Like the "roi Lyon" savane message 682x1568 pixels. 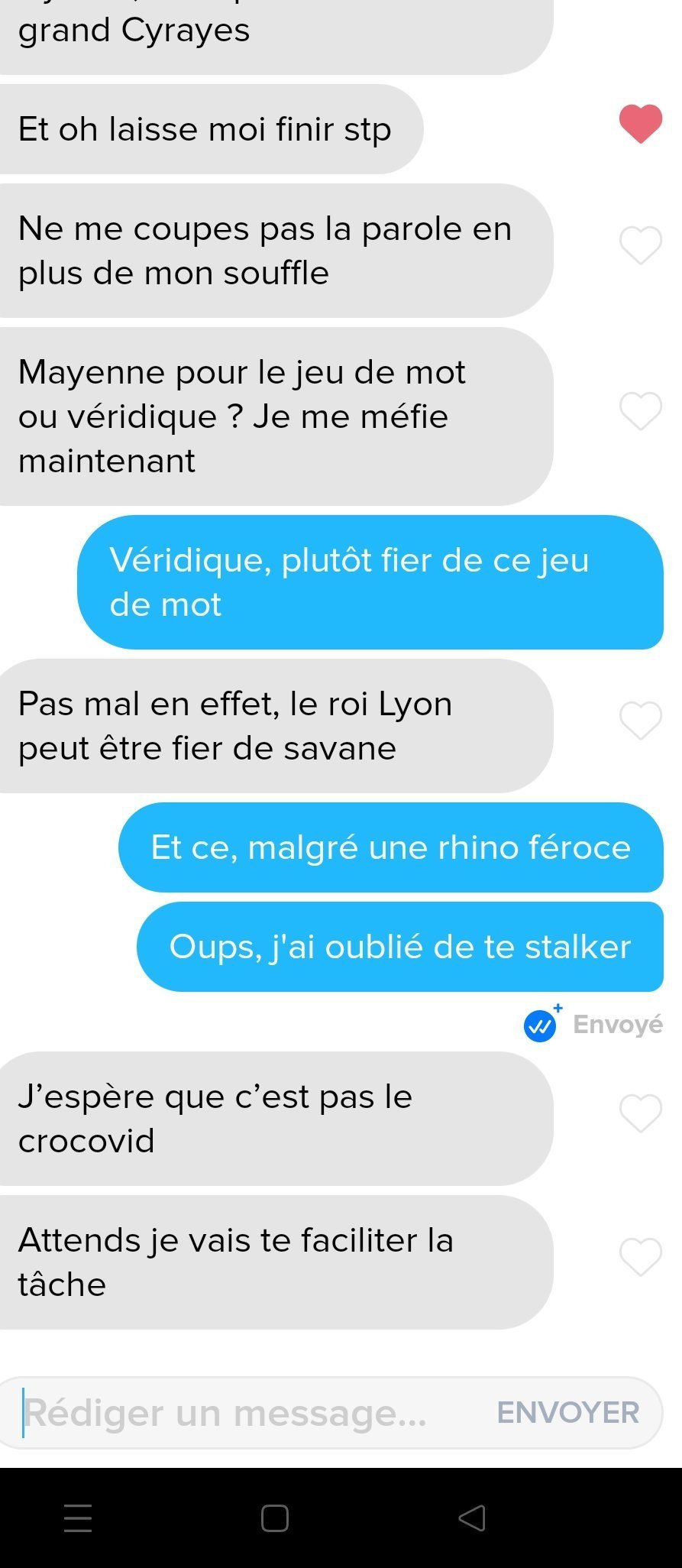pyautogui.click(x=640, y=720)
